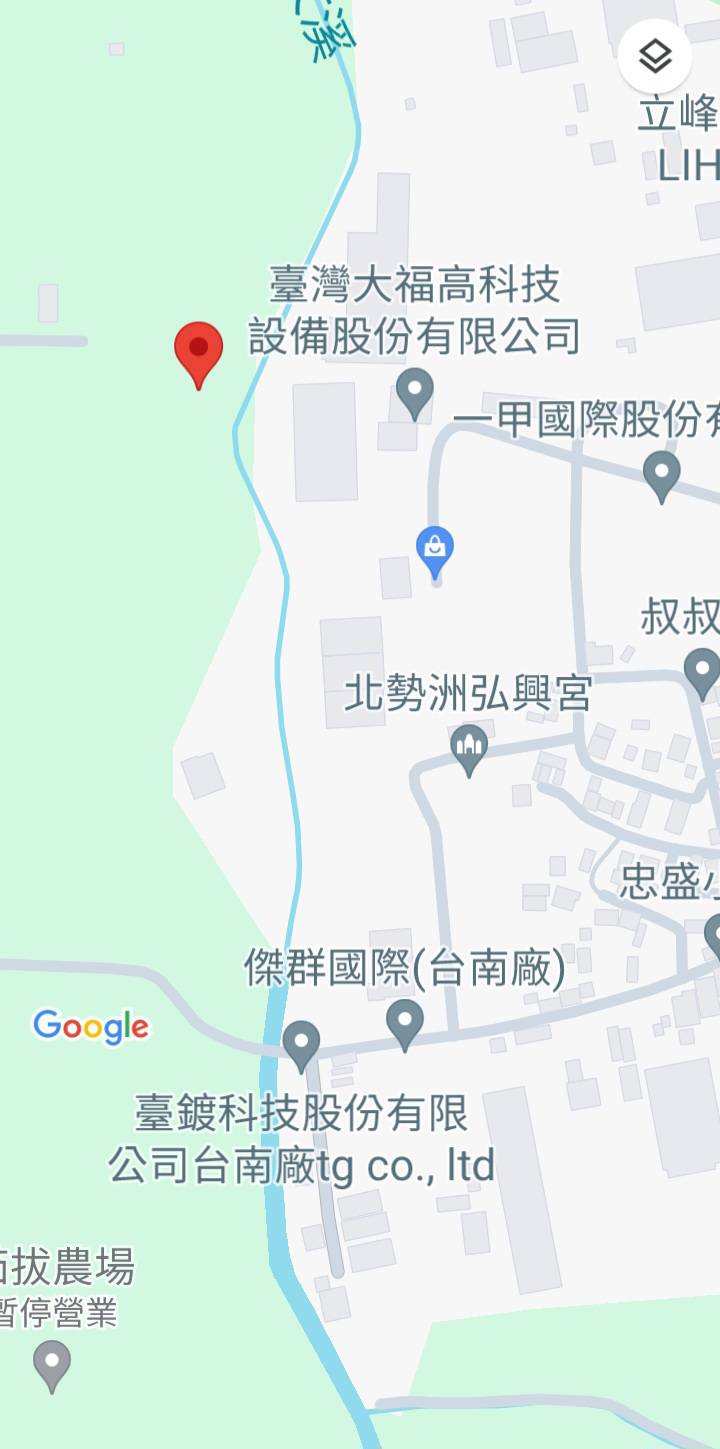720x1449 pixels.
Task: Select 北勢洲弘興宮 temple marker
Action: [469, 748]
